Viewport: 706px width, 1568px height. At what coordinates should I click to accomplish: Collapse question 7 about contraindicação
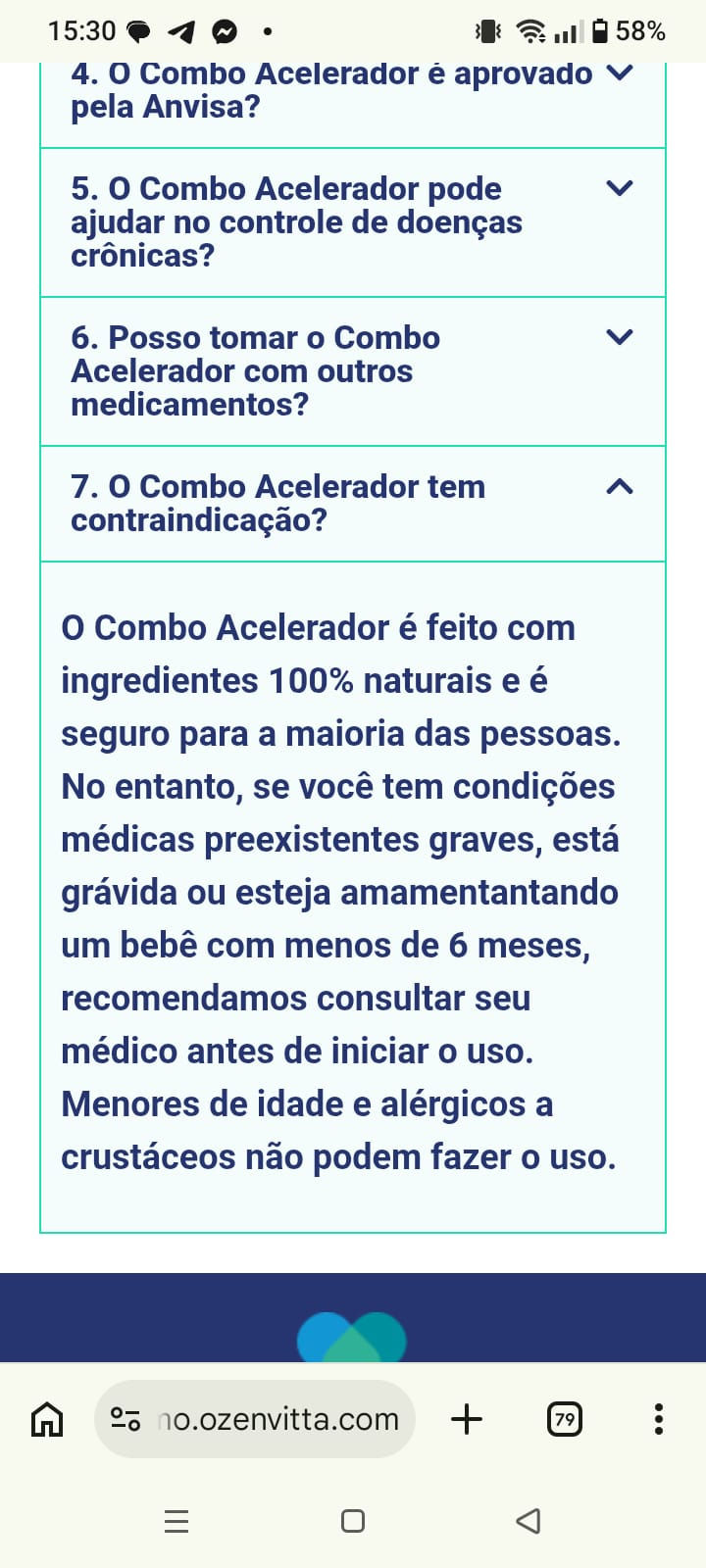click(620, 487)
